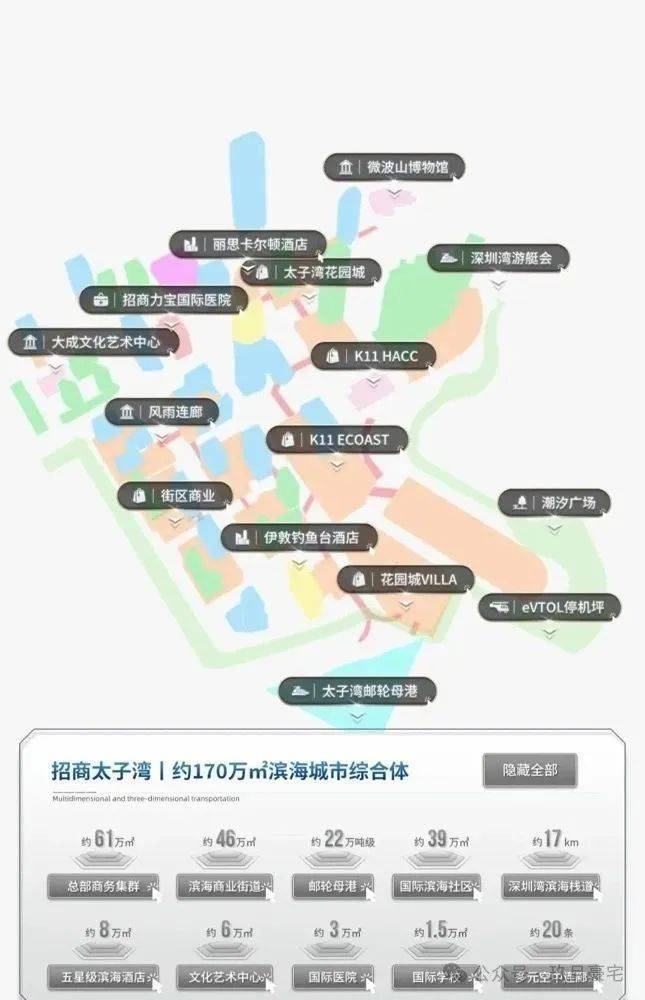Show the 文化艺术中心 category

click(x=225, y=976)
